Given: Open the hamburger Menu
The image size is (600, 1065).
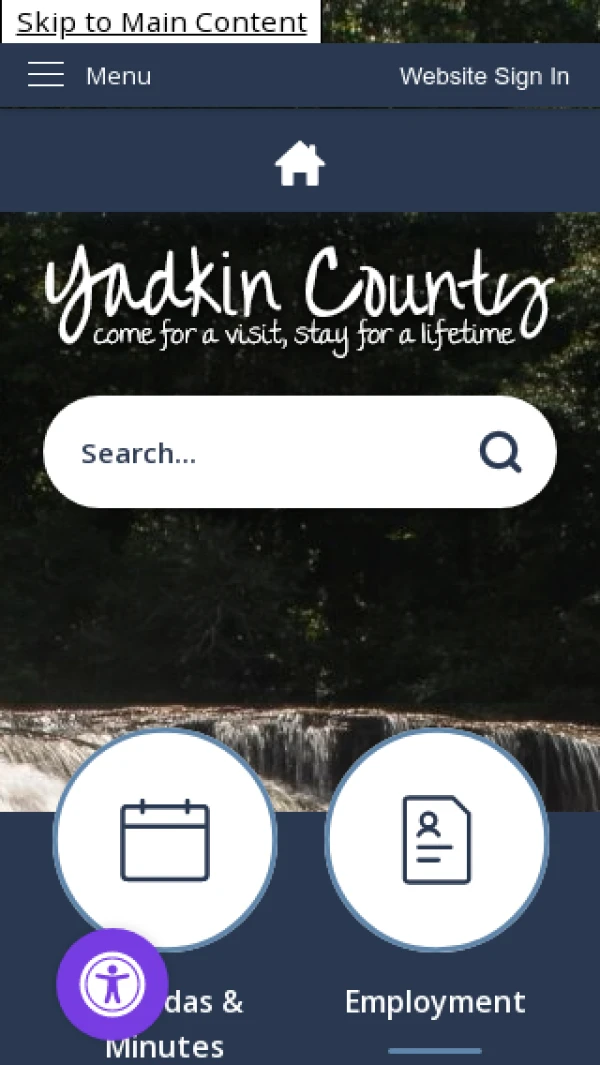Looking at the screenshot, I should (x=88, y=76).
